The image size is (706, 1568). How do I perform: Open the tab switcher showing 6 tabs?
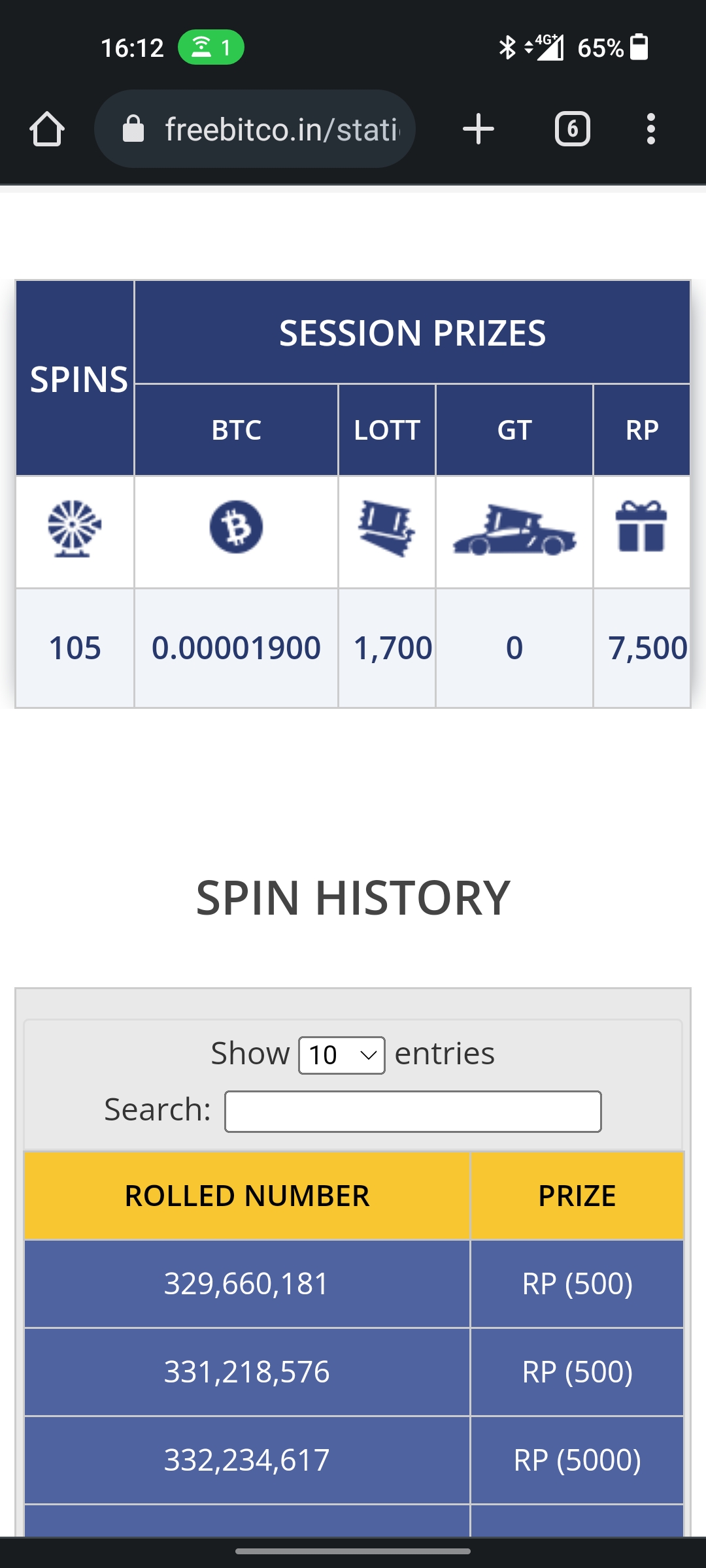click(572, 129)
